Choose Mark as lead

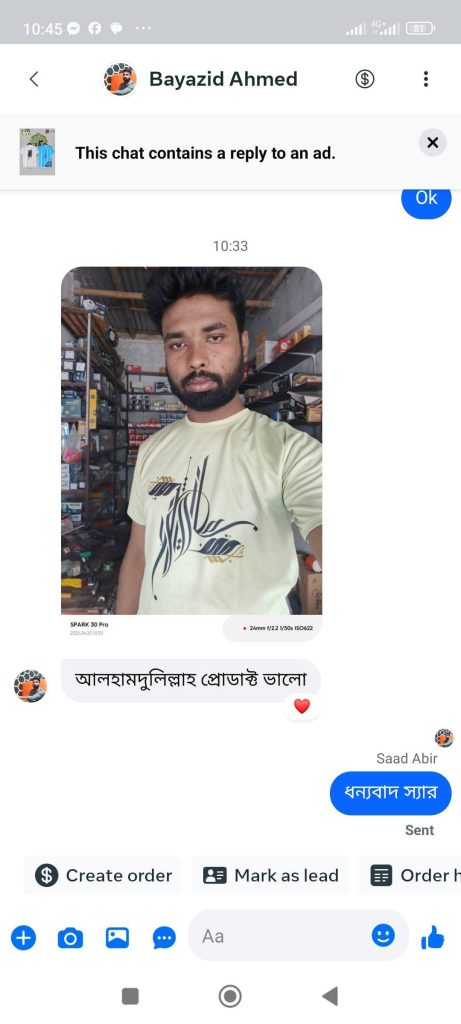[x=270, y=875]
